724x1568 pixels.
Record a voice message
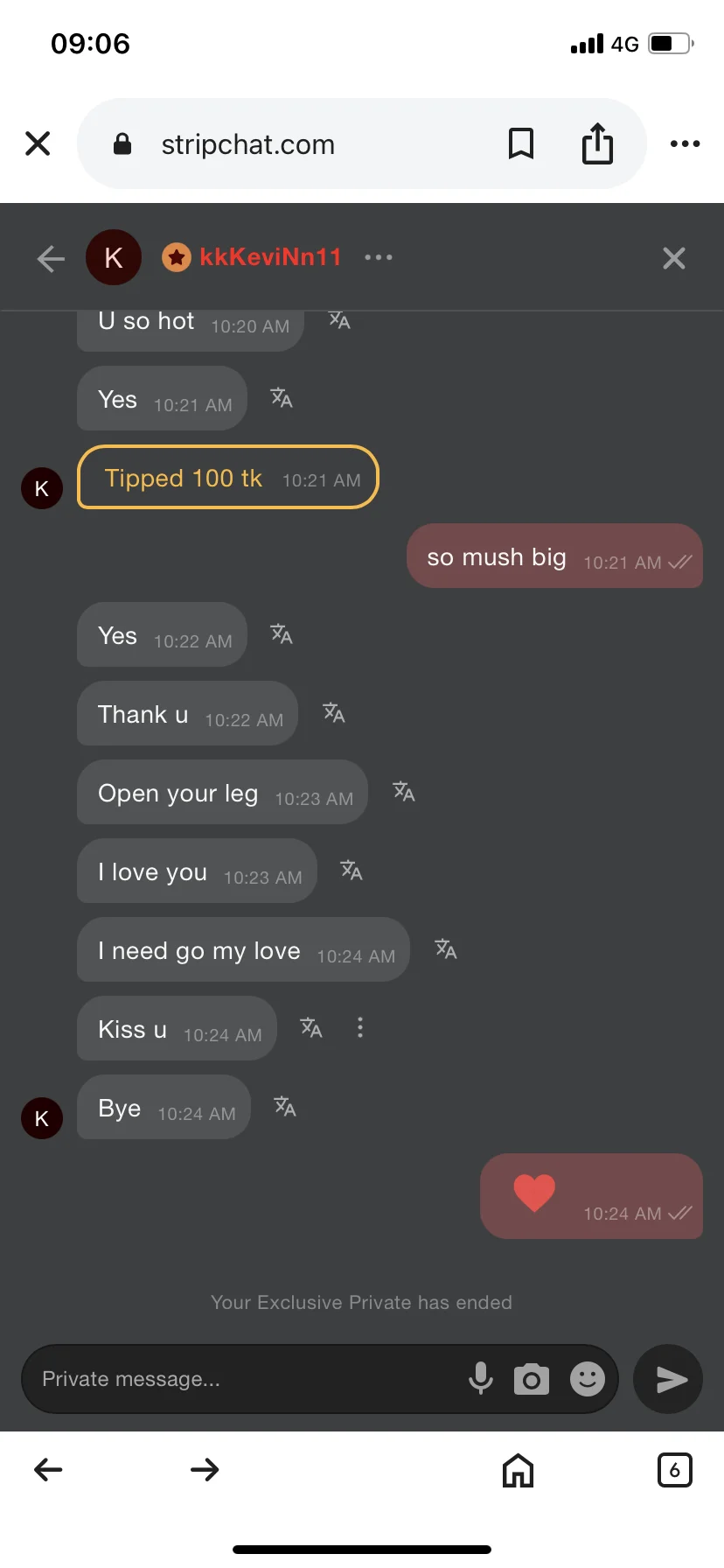[x=480, y=1379]
